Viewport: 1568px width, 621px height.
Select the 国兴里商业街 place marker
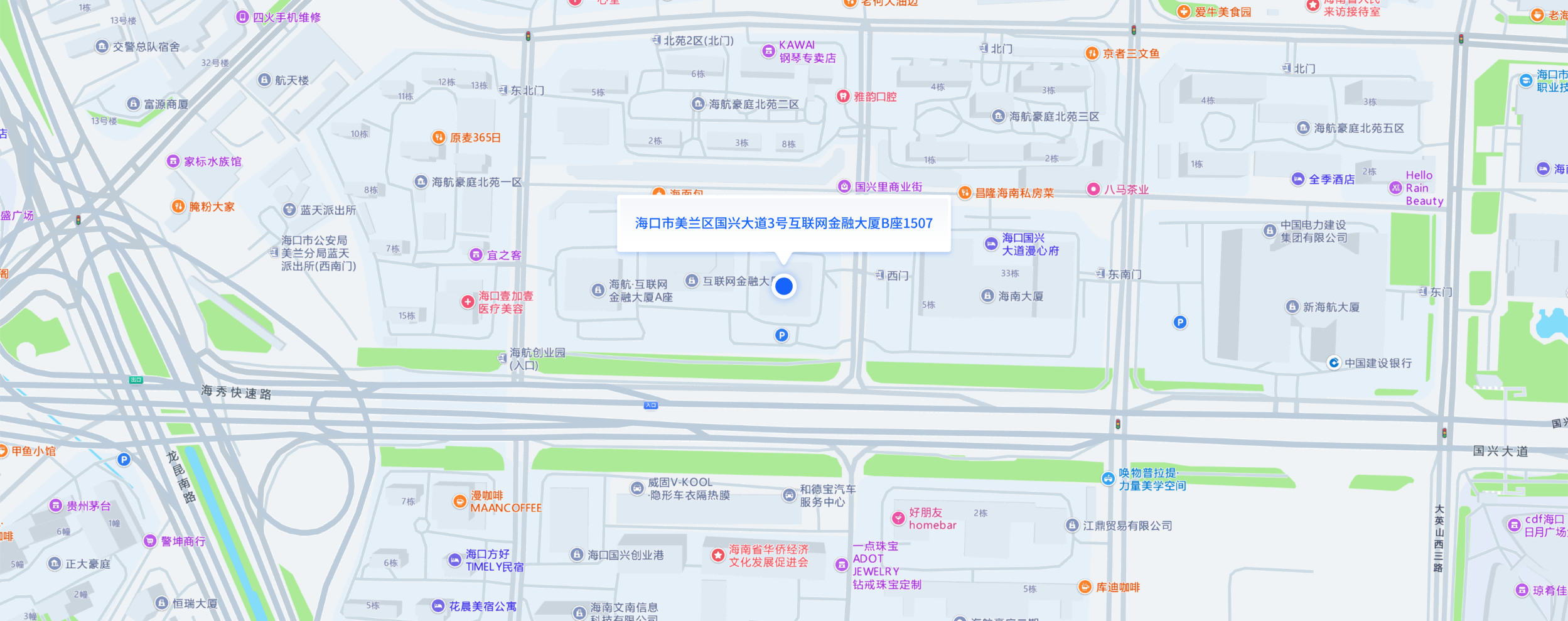[845, 187]
